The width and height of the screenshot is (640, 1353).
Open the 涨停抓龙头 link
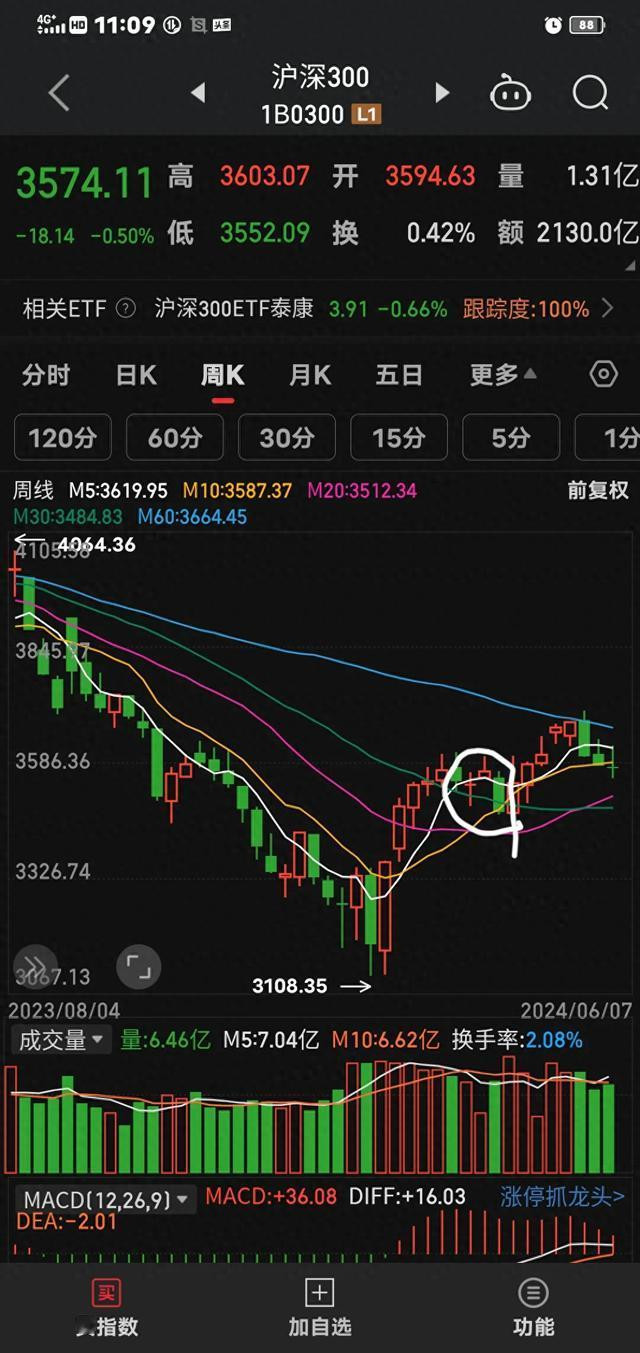pos(562,1197)
